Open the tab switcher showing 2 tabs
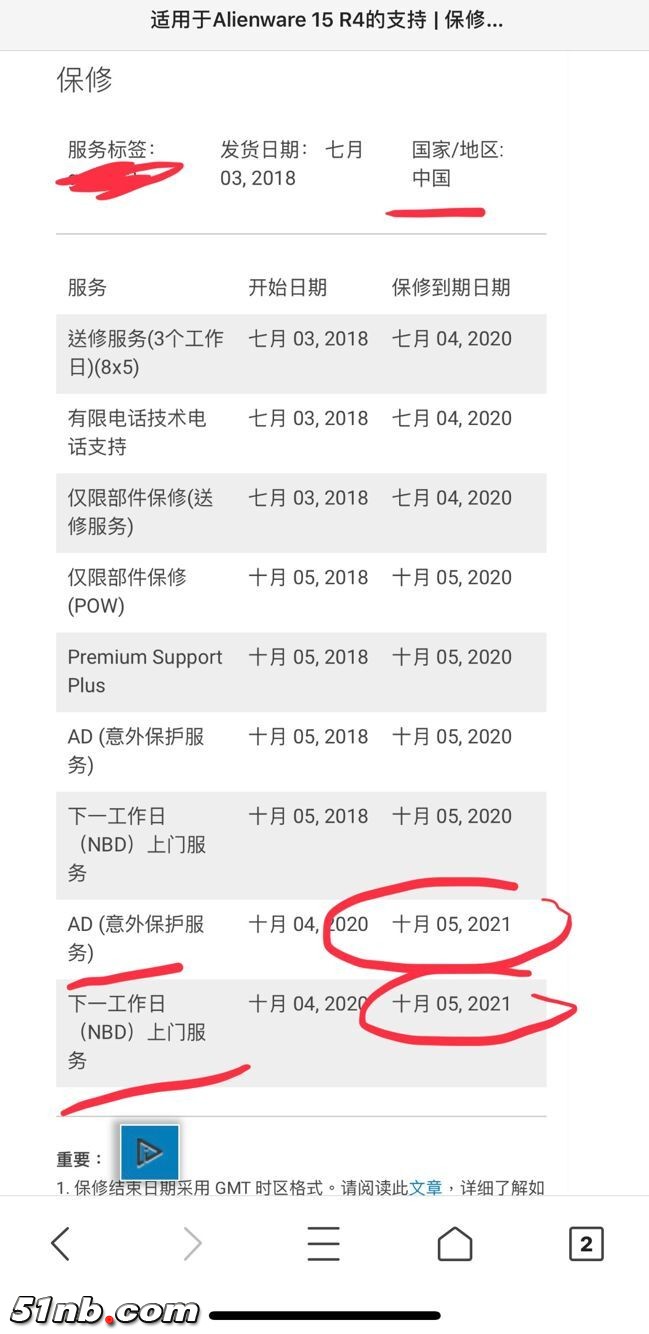The width and height of the screenshot is (649, 1334). 586,1244
